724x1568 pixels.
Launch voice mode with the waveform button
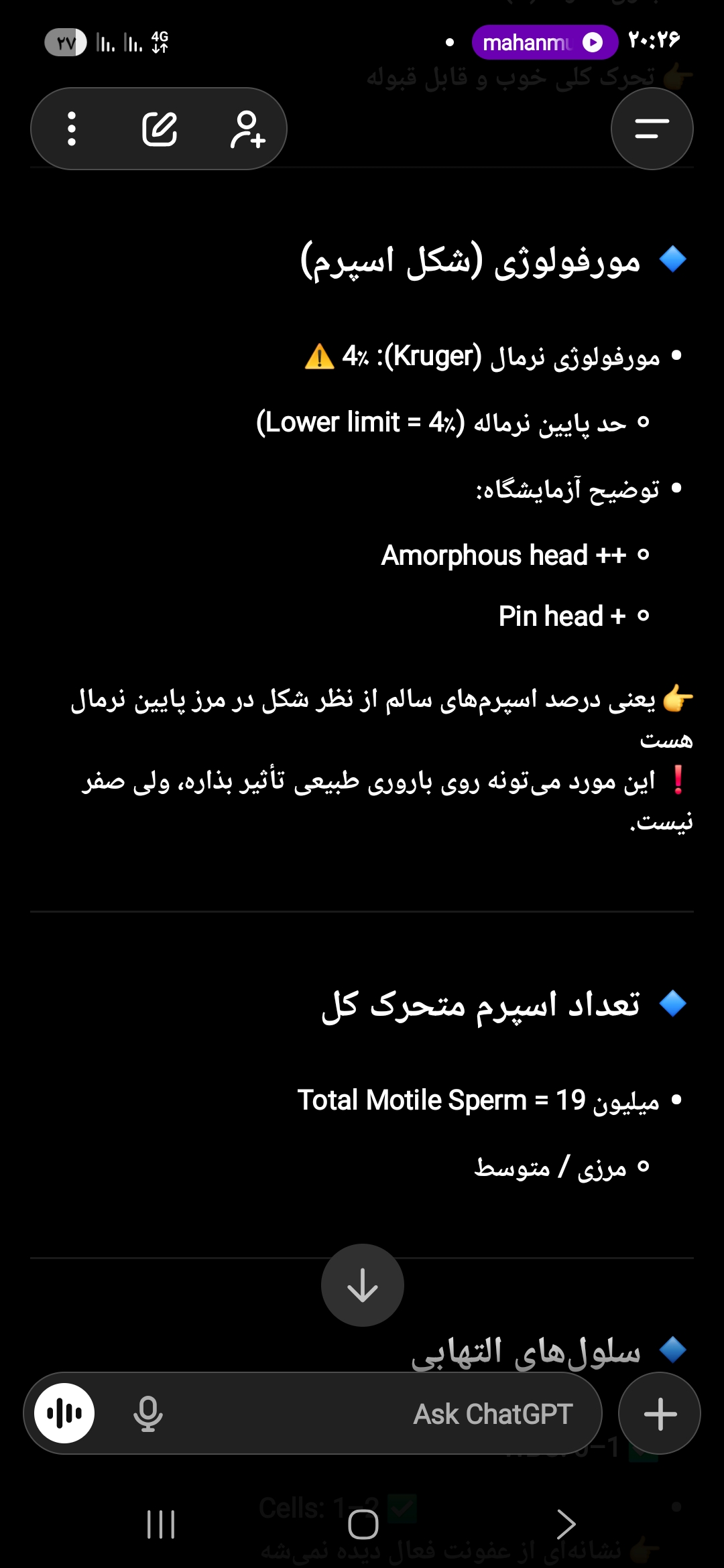click(x=64, y=1414)
